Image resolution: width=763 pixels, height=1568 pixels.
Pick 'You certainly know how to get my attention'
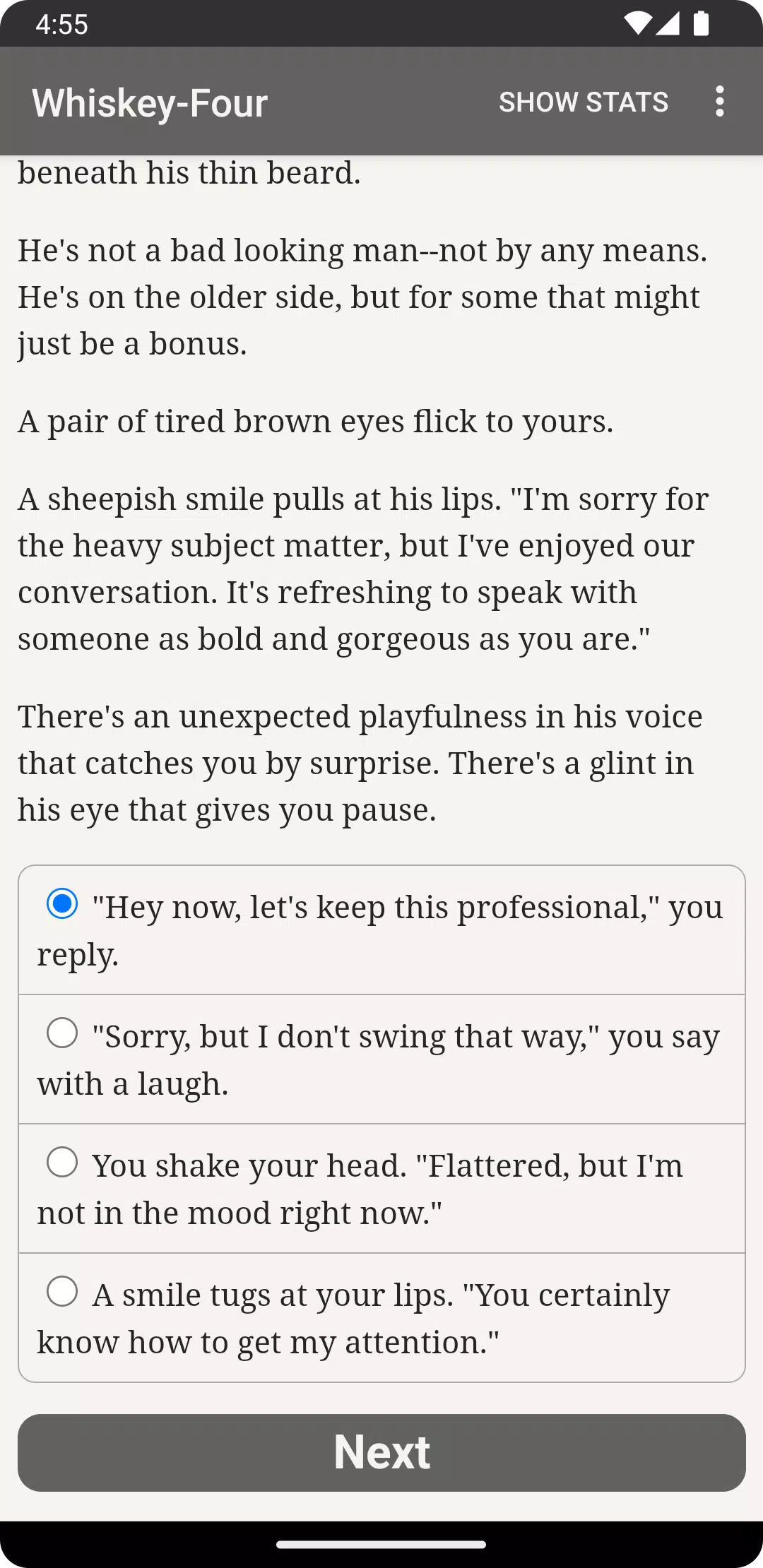(x=381, y=1317)
